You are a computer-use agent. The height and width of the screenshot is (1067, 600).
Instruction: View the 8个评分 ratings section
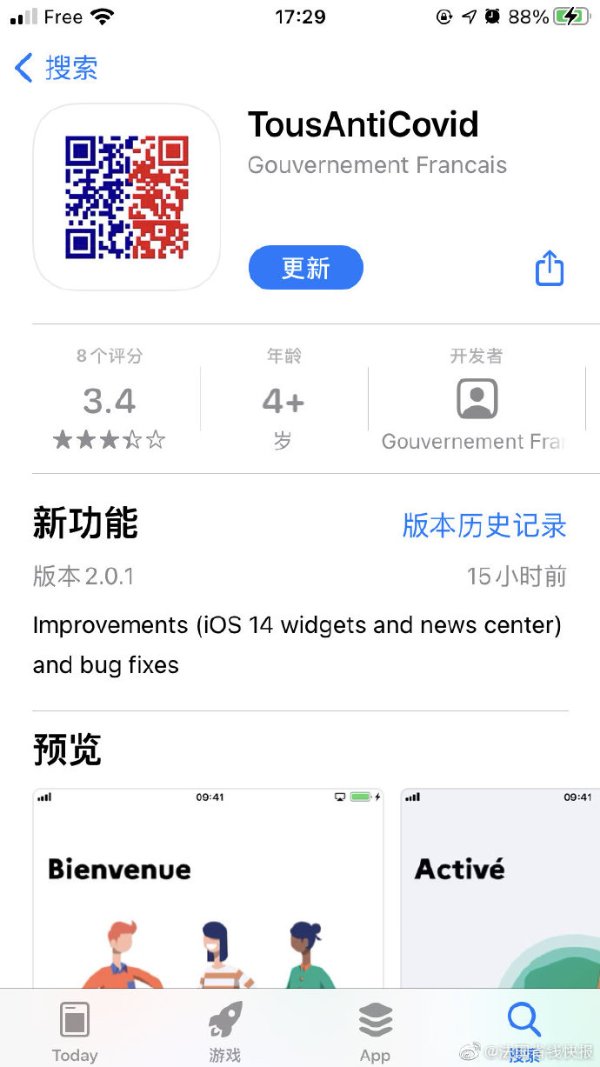(109, 400)
